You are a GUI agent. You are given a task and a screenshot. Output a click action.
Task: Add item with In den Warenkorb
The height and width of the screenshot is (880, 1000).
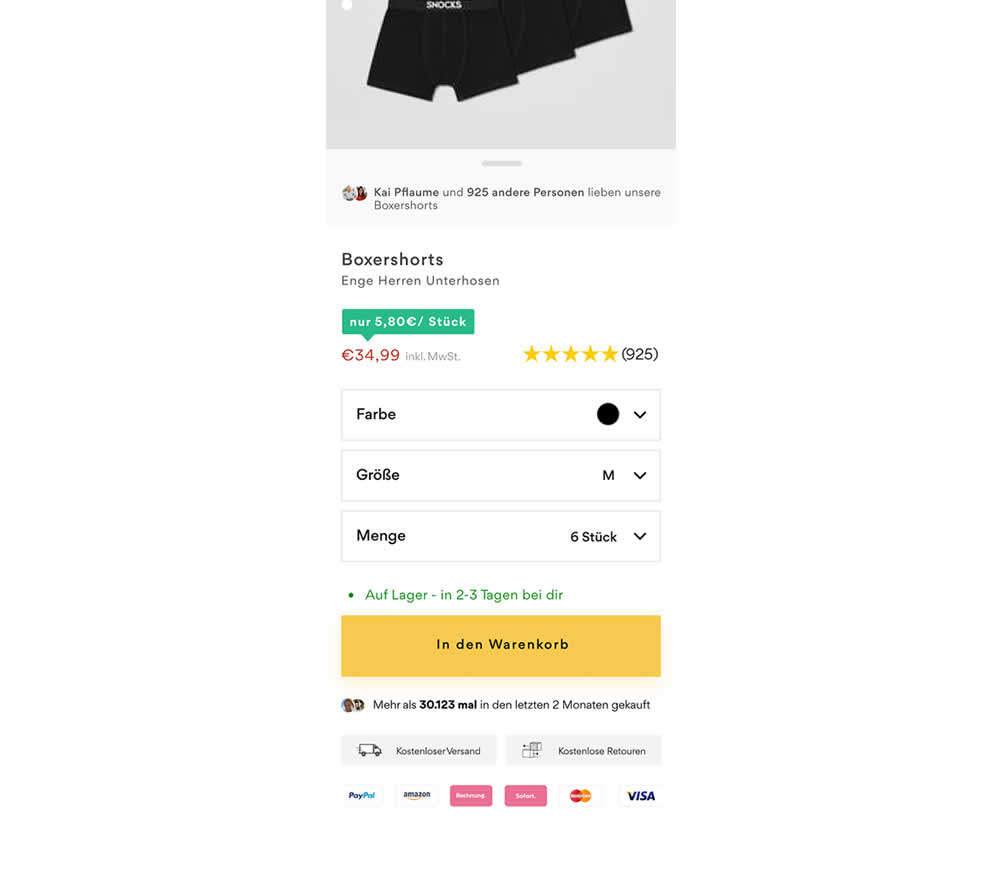[500, 645]
